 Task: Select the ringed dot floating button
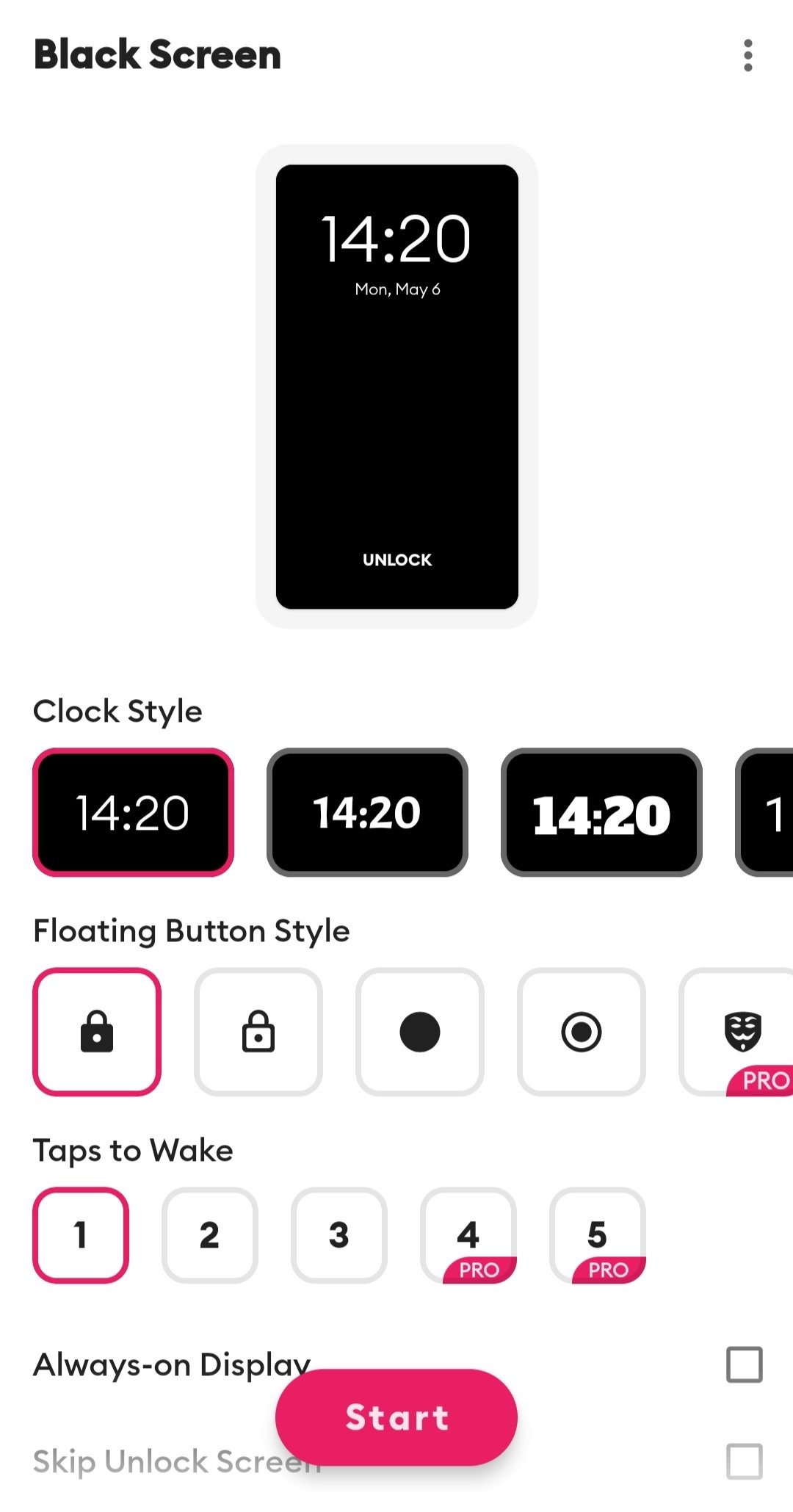pyautogui.click(x=582, y=1032)
